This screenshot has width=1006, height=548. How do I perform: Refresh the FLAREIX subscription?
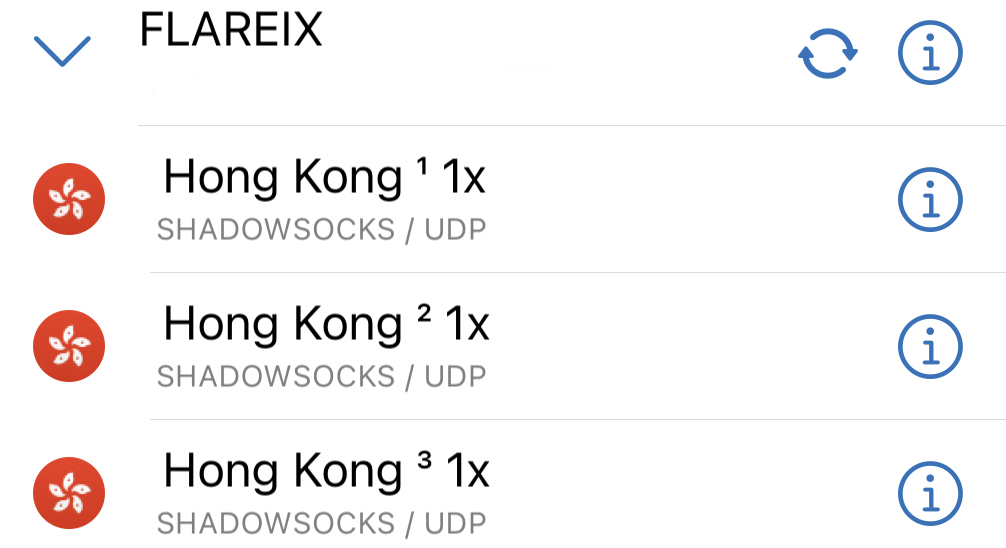(827, 54)
